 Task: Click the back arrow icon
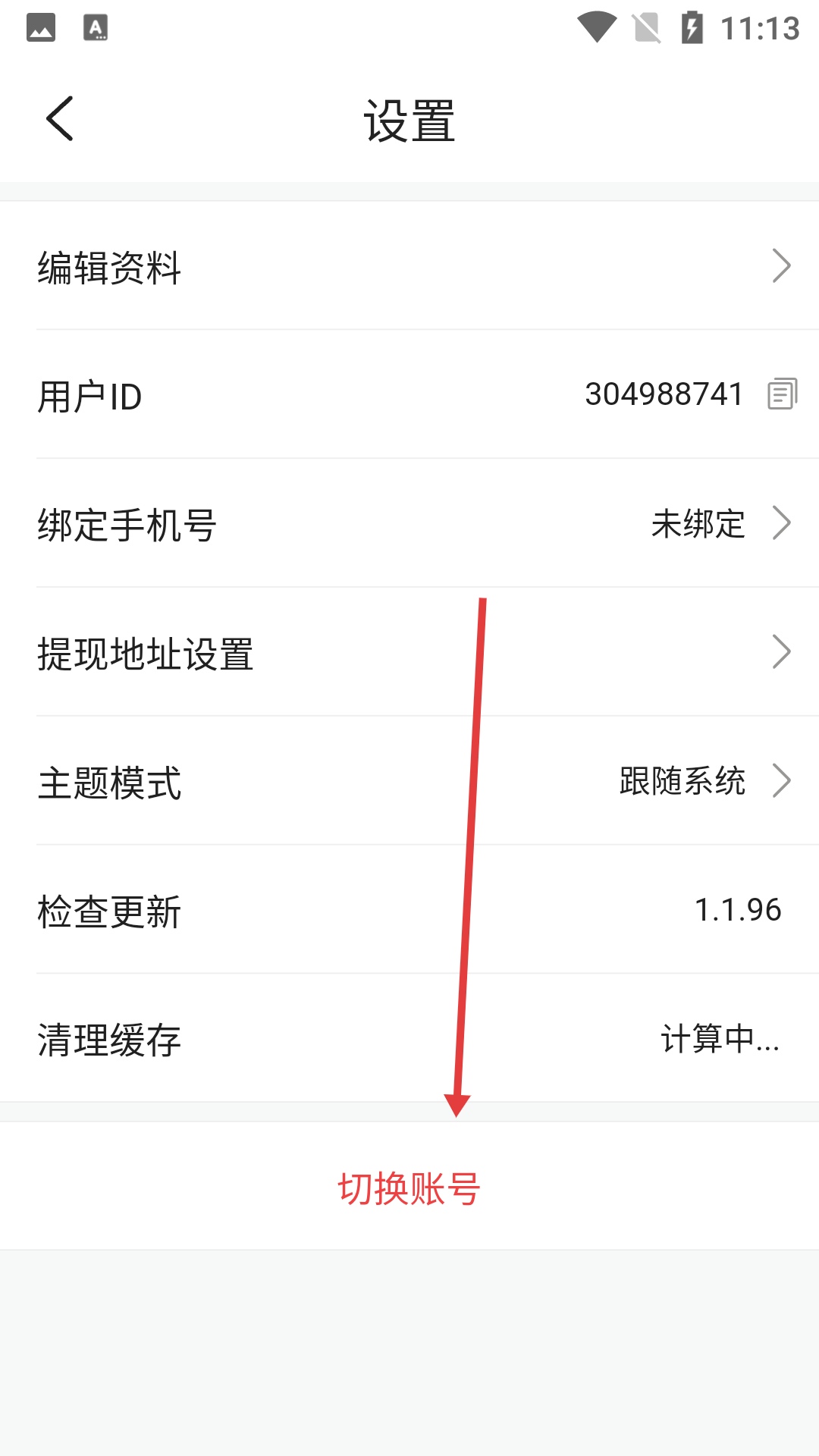[x=59, y=119]
